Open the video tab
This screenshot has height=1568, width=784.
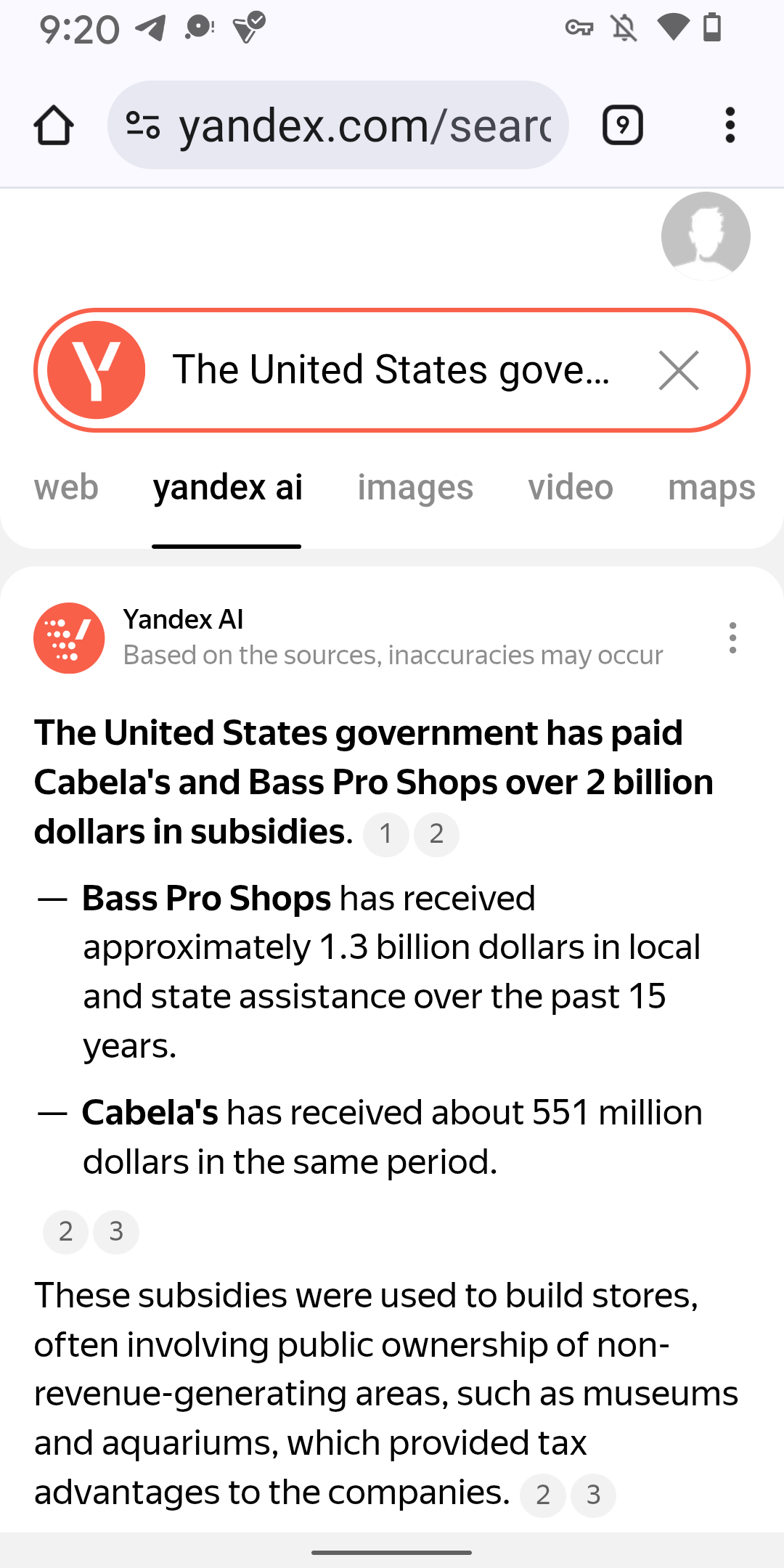click(x=571, y=487)
